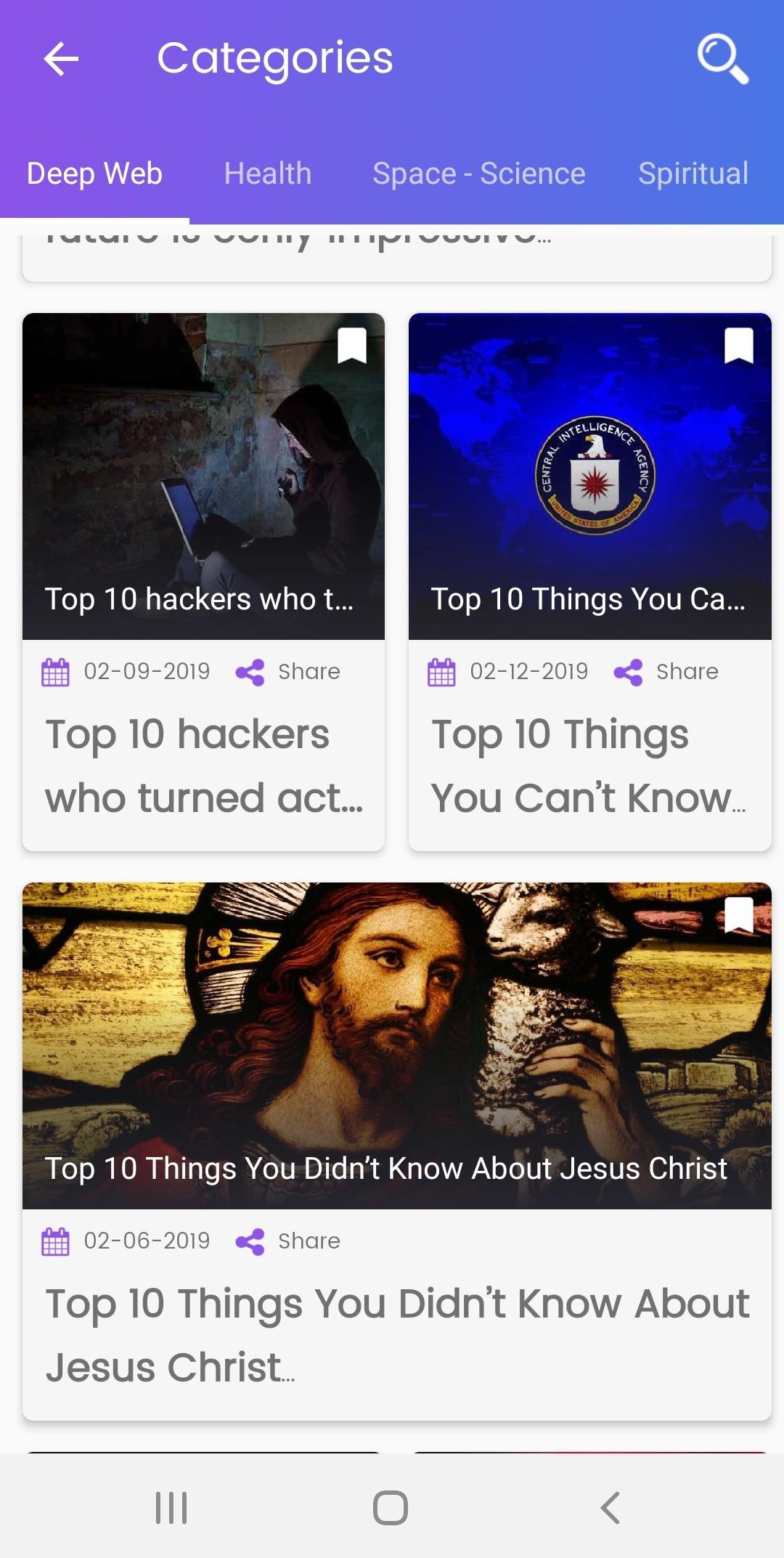This screenshot has height=1558, width=784.
Task: Bookmark the Jesus Christ article
Action: [739, 914]
